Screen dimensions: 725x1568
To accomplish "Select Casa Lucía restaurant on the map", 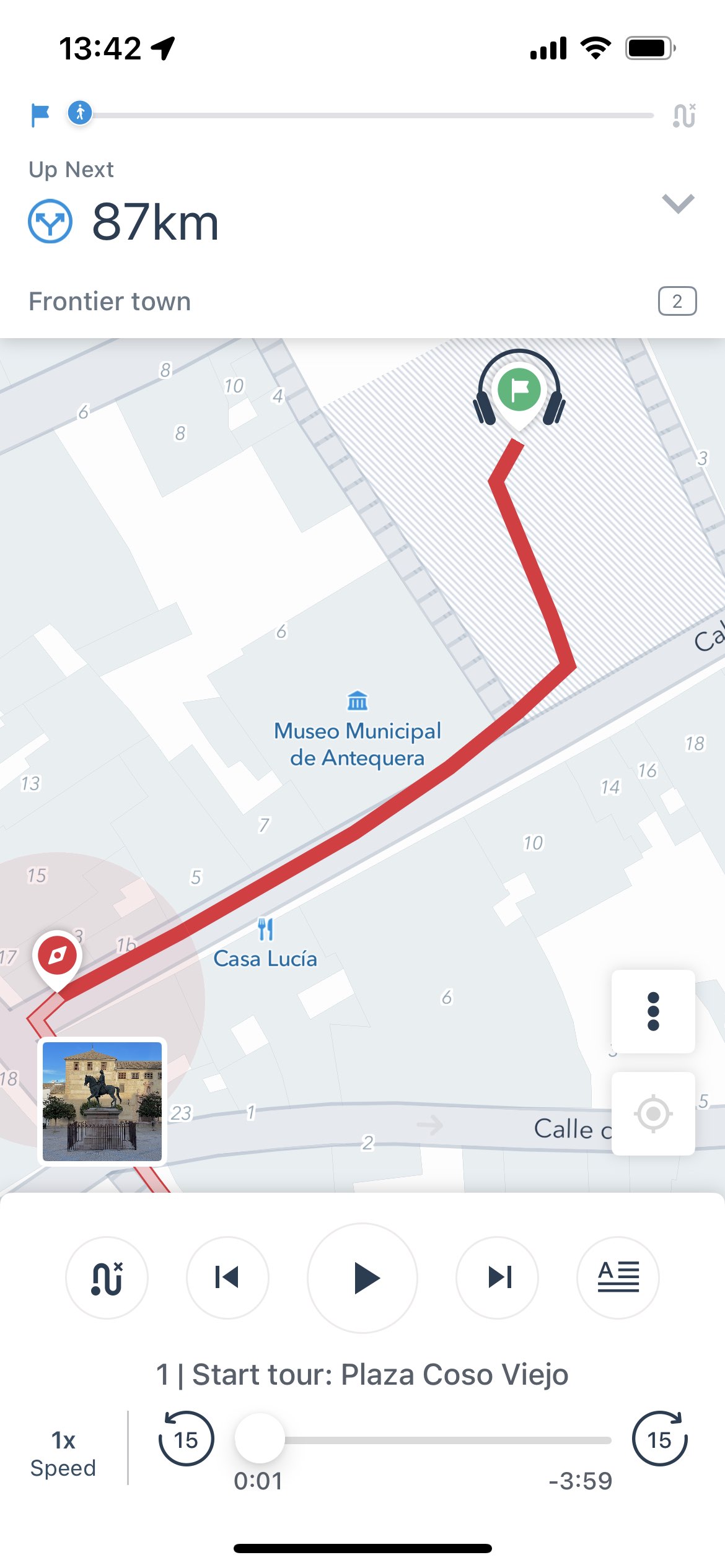I will 265,944.
